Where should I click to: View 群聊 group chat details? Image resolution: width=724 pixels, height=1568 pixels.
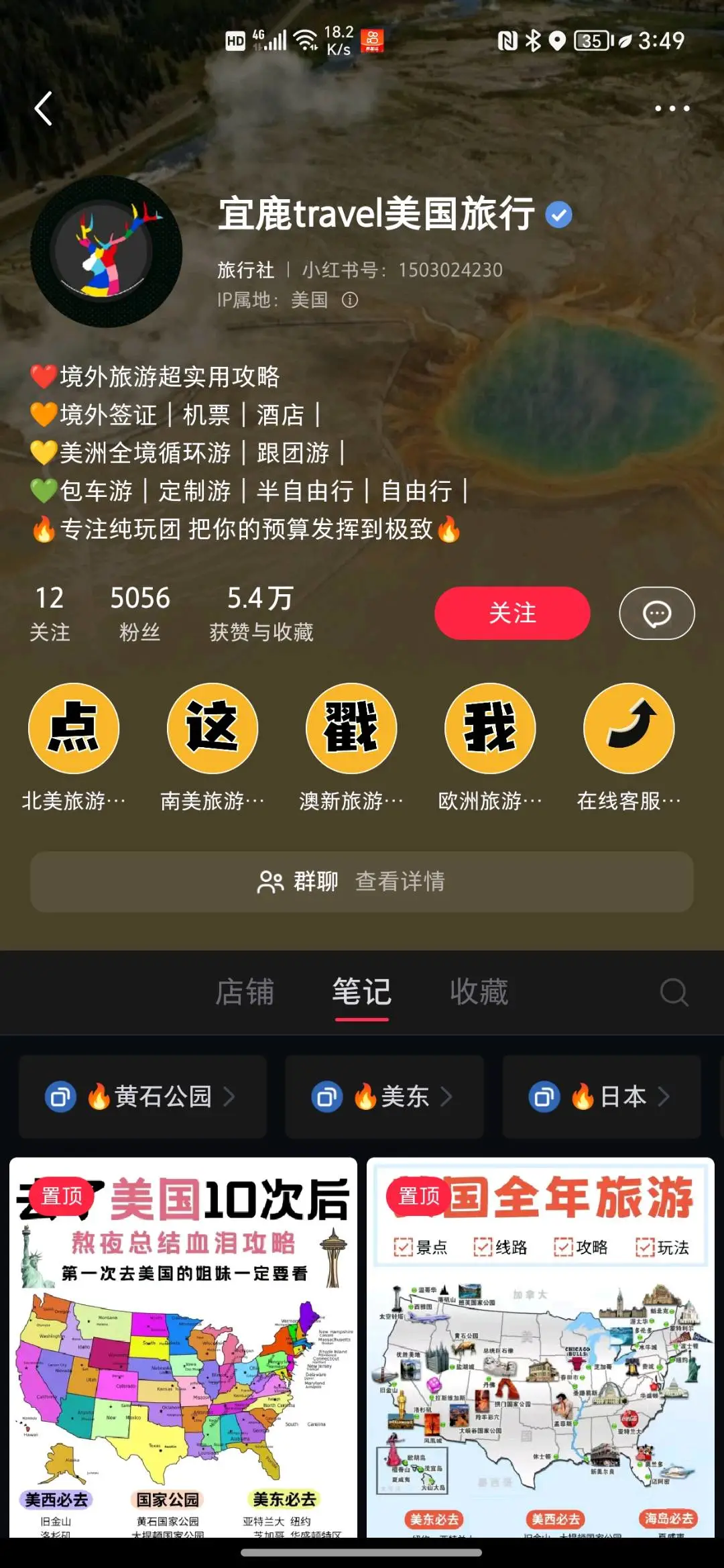(x=362, y=881)
